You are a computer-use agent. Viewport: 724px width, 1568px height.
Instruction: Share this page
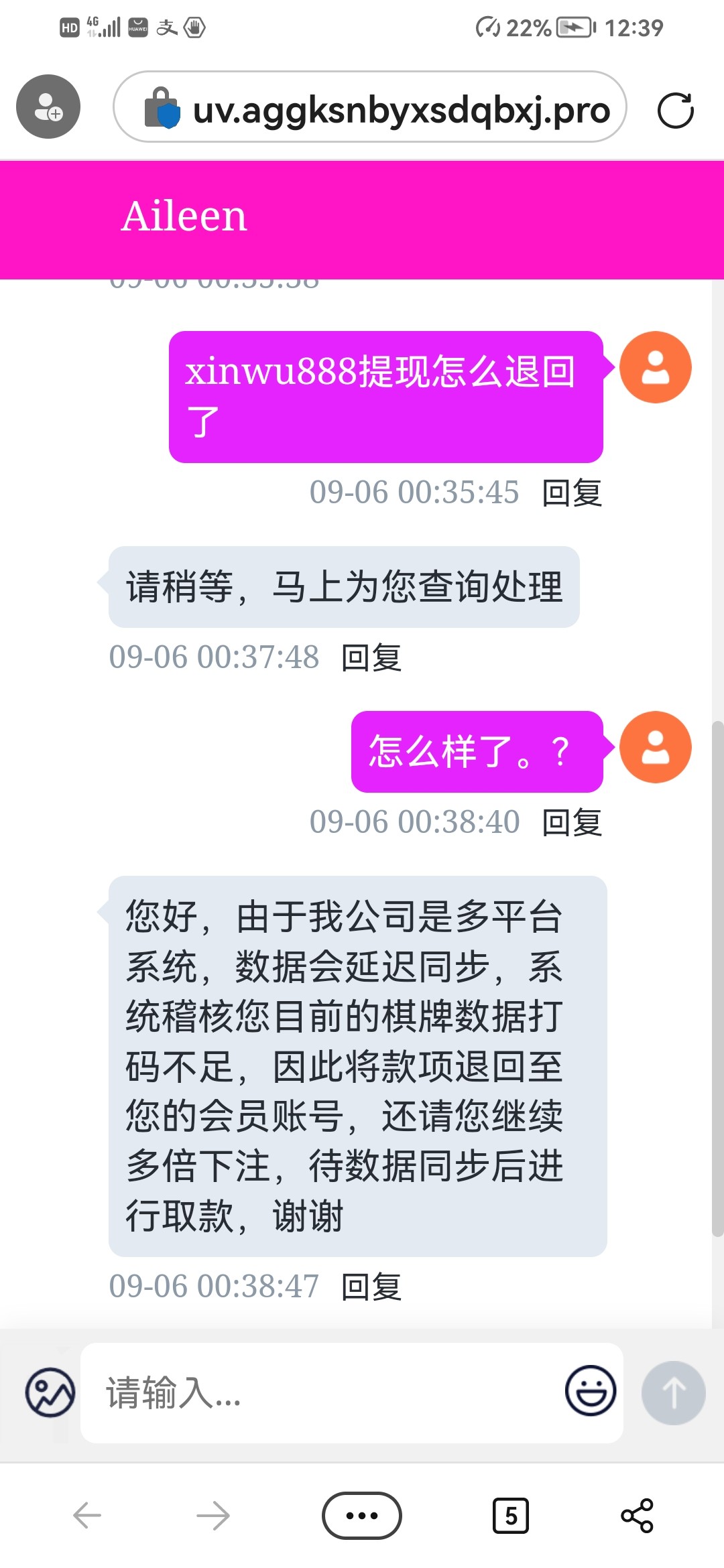637,1515
